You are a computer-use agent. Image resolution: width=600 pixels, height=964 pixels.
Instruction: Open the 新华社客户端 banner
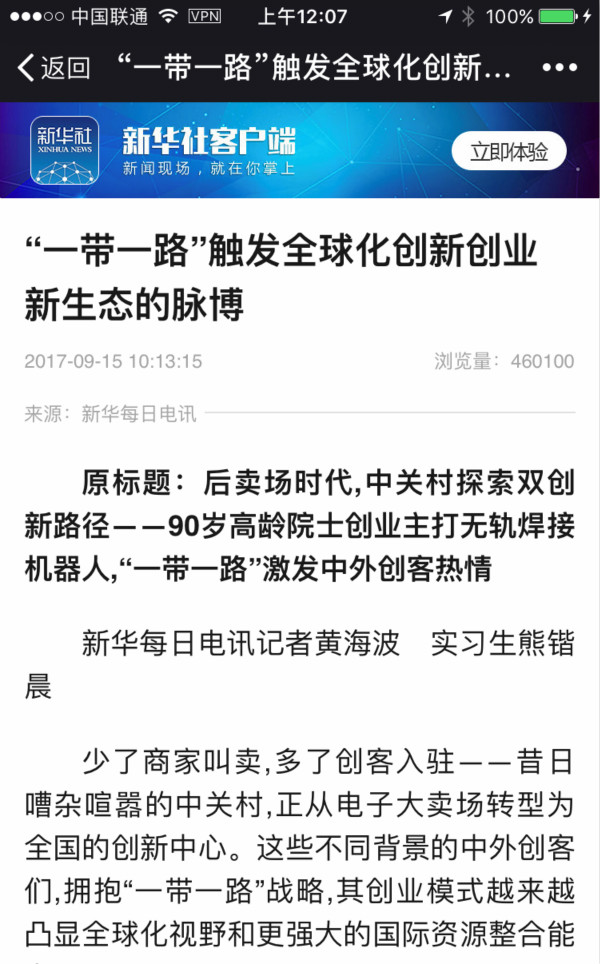300,150
